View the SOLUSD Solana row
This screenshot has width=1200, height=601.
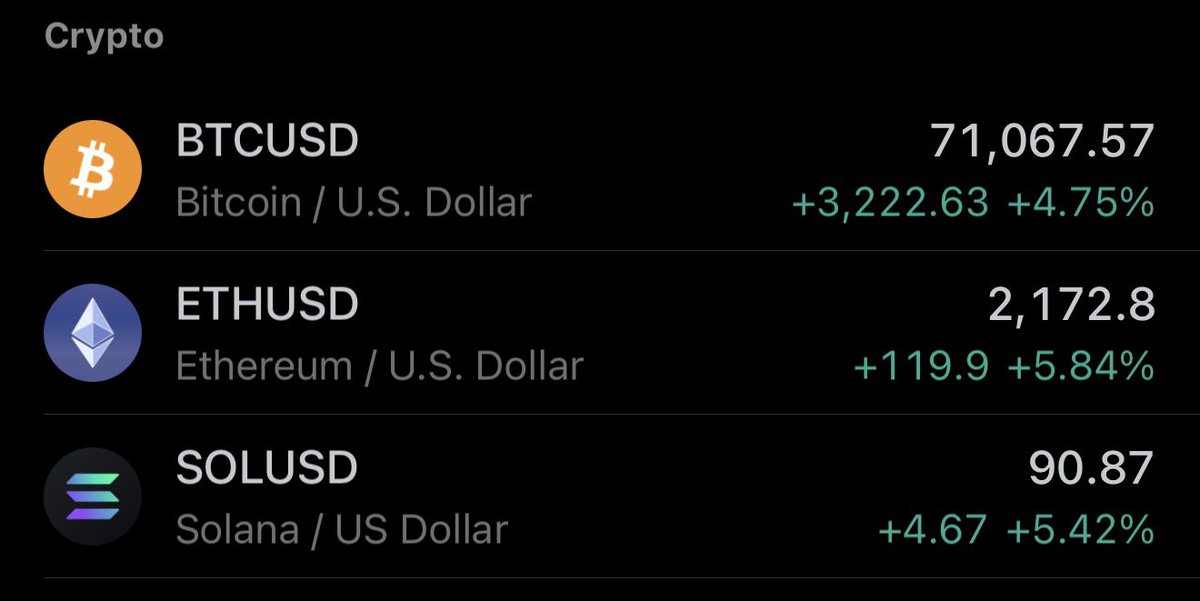click(600, 497)
